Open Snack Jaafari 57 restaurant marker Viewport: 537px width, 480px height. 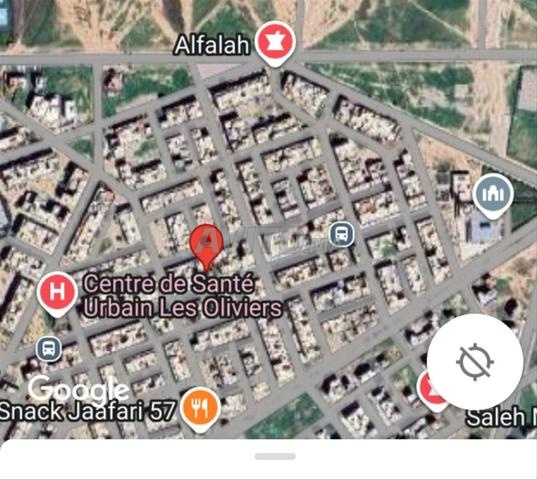tap(200, 409)
